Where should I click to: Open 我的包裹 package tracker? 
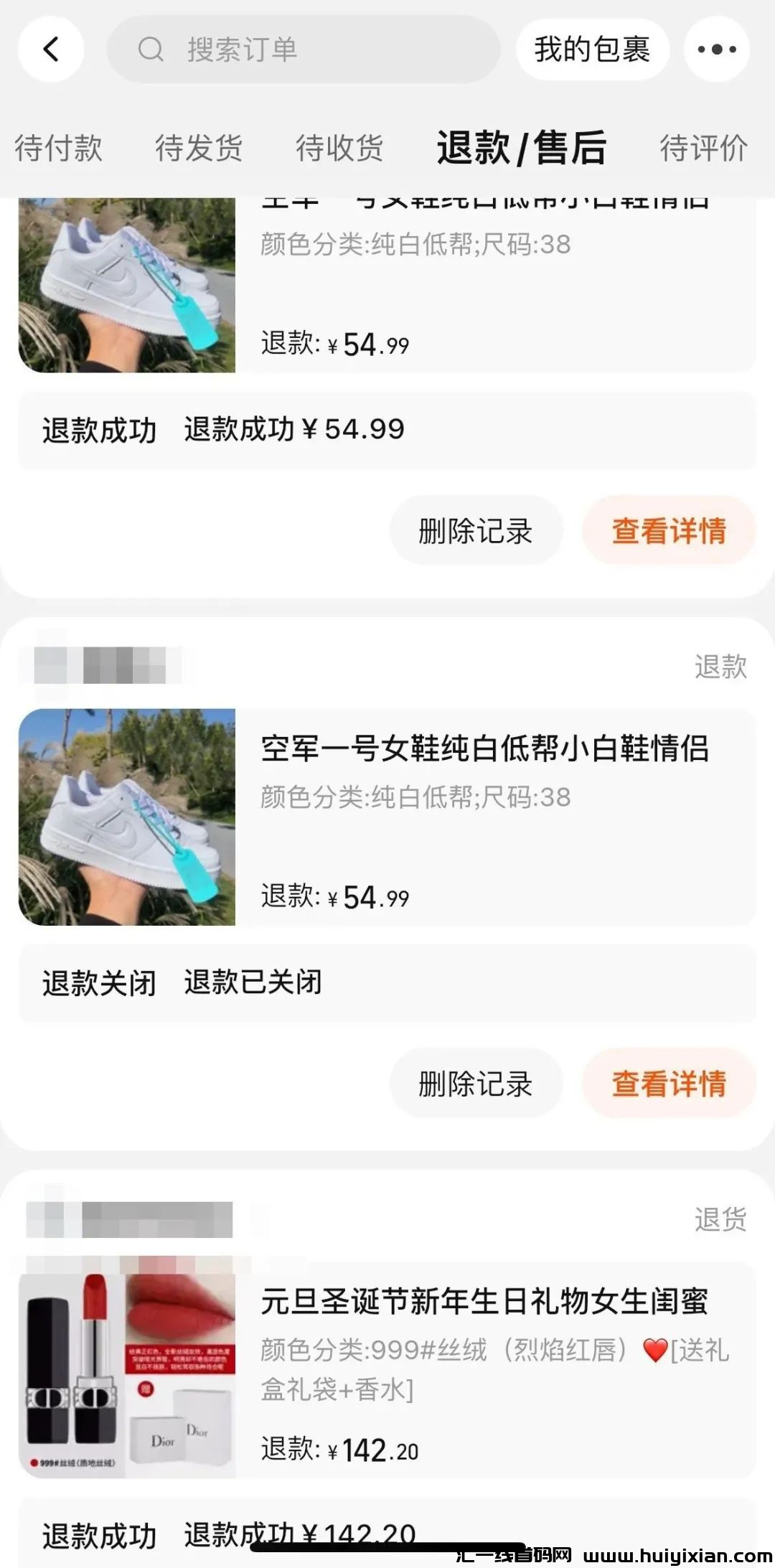591,50
